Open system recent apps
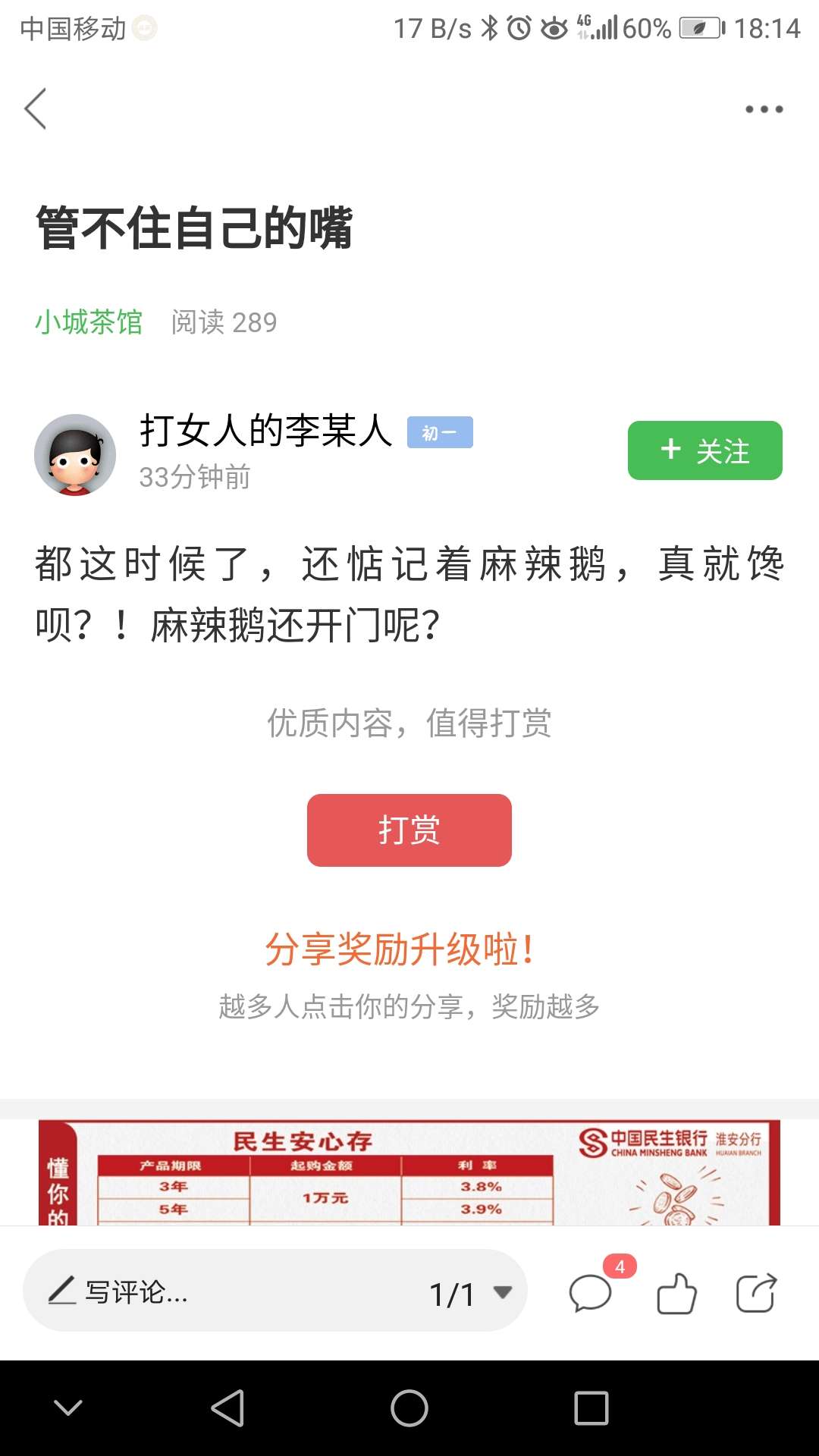This screenshot has width=819, height=1456. (591, 1408)
